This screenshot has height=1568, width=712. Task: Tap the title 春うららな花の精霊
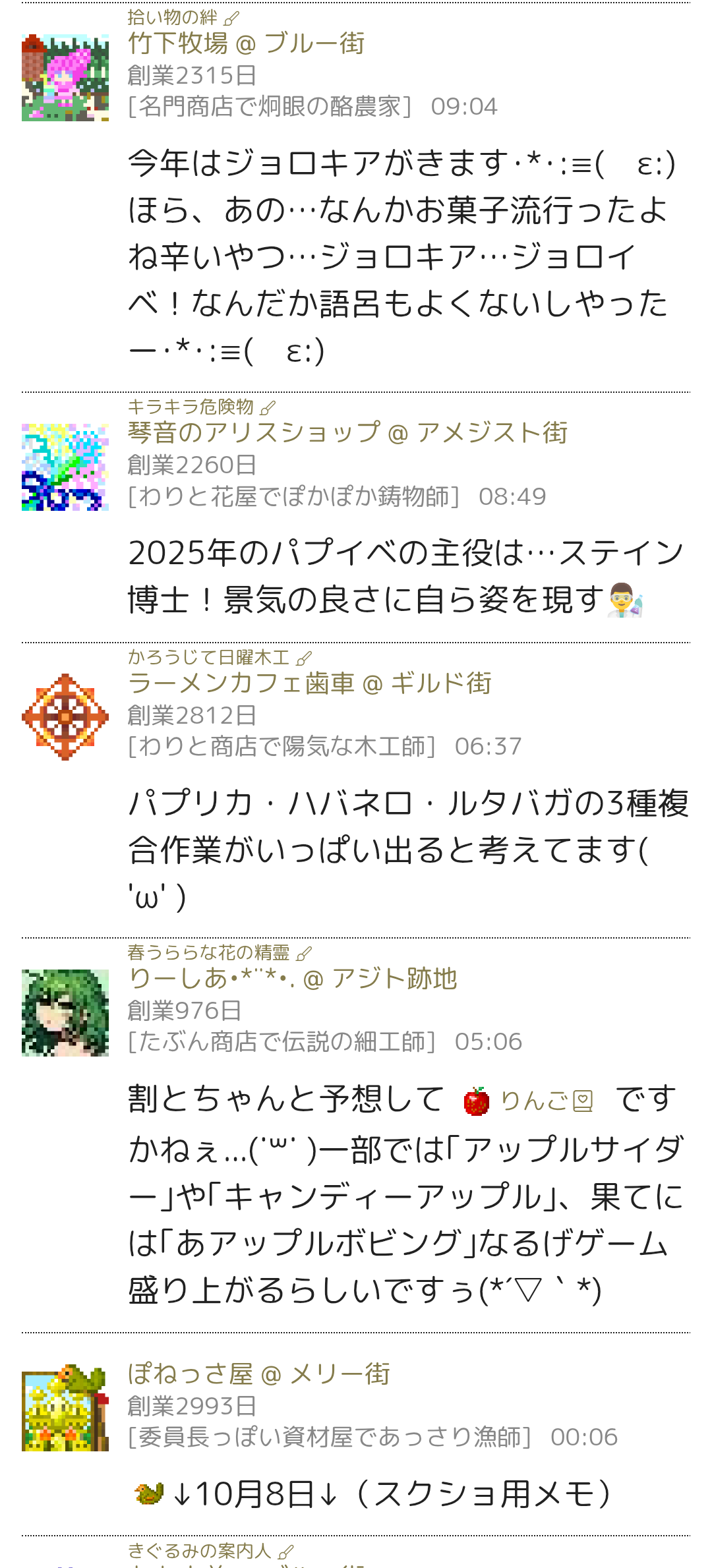click(208, 952)
